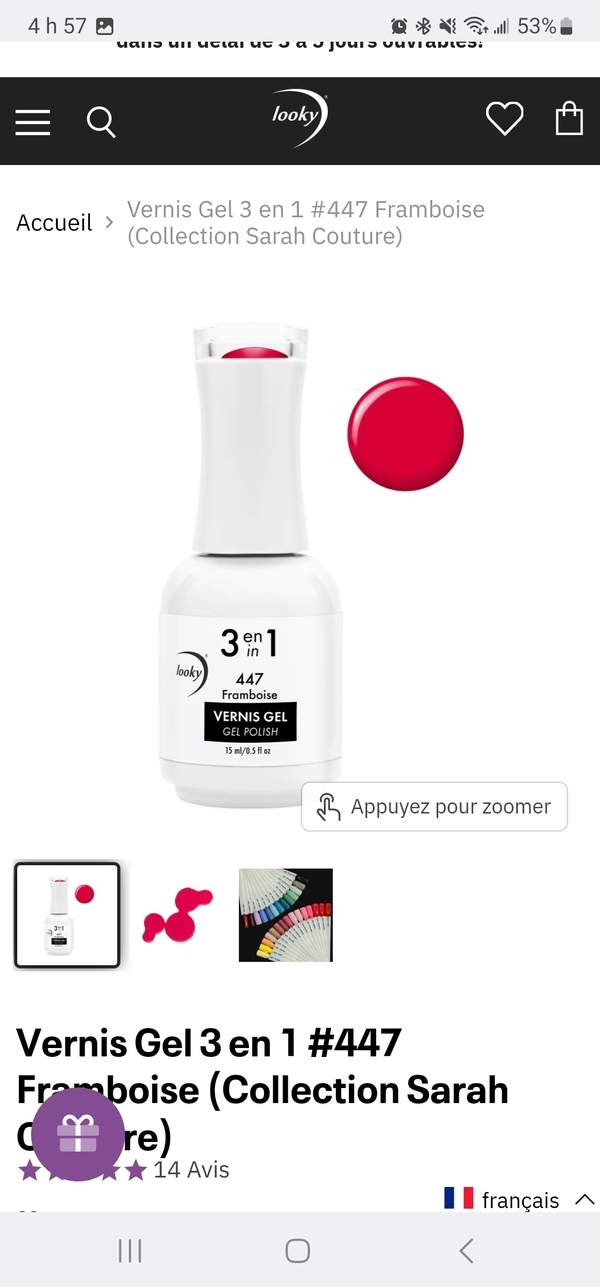Open the purple gift rewards button
This screenshot has width=600, height=1287.
[78, 1134]
